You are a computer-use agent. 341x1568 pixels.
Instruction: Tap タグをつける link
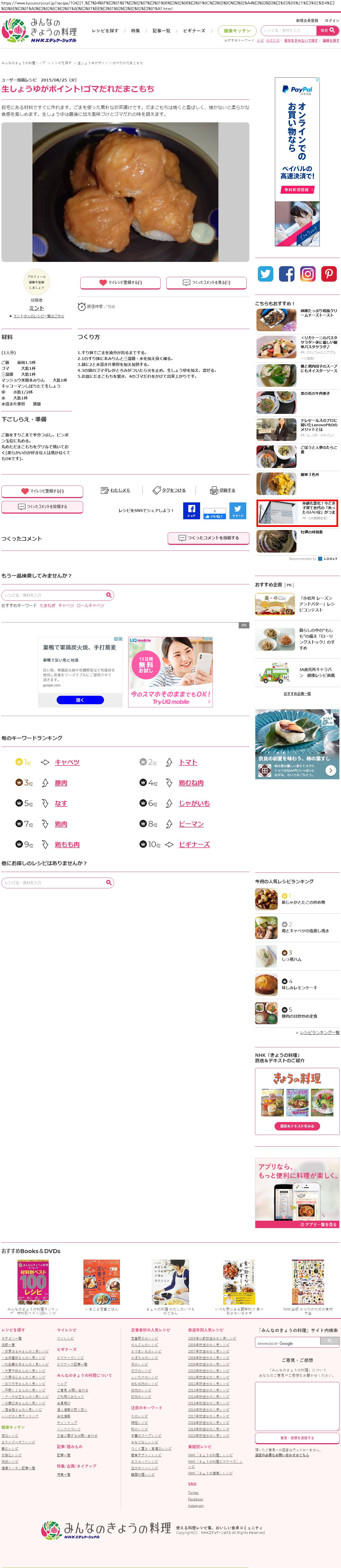coord(169,490)
